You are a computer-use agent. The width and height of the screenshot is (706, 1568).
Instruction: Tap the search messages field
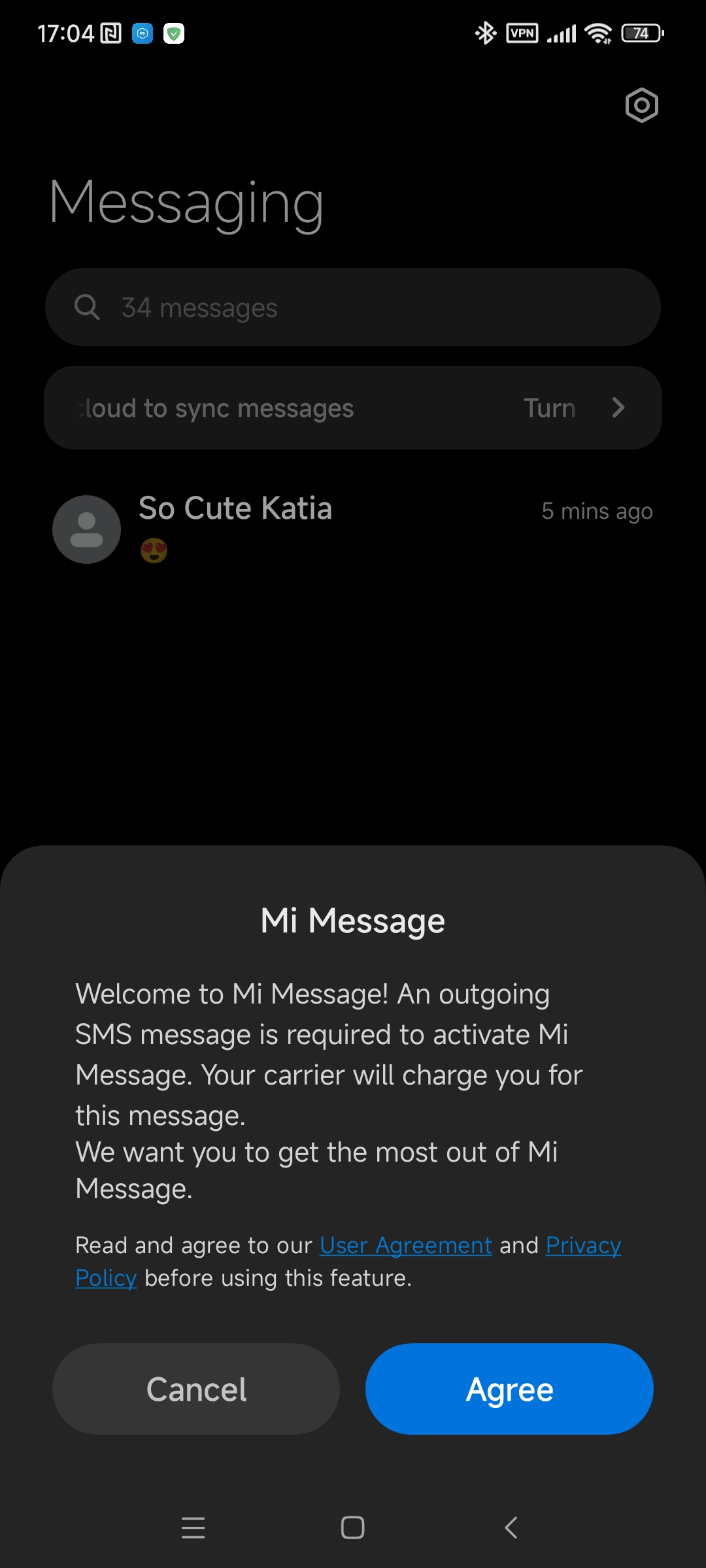click(x=353, y=307)
